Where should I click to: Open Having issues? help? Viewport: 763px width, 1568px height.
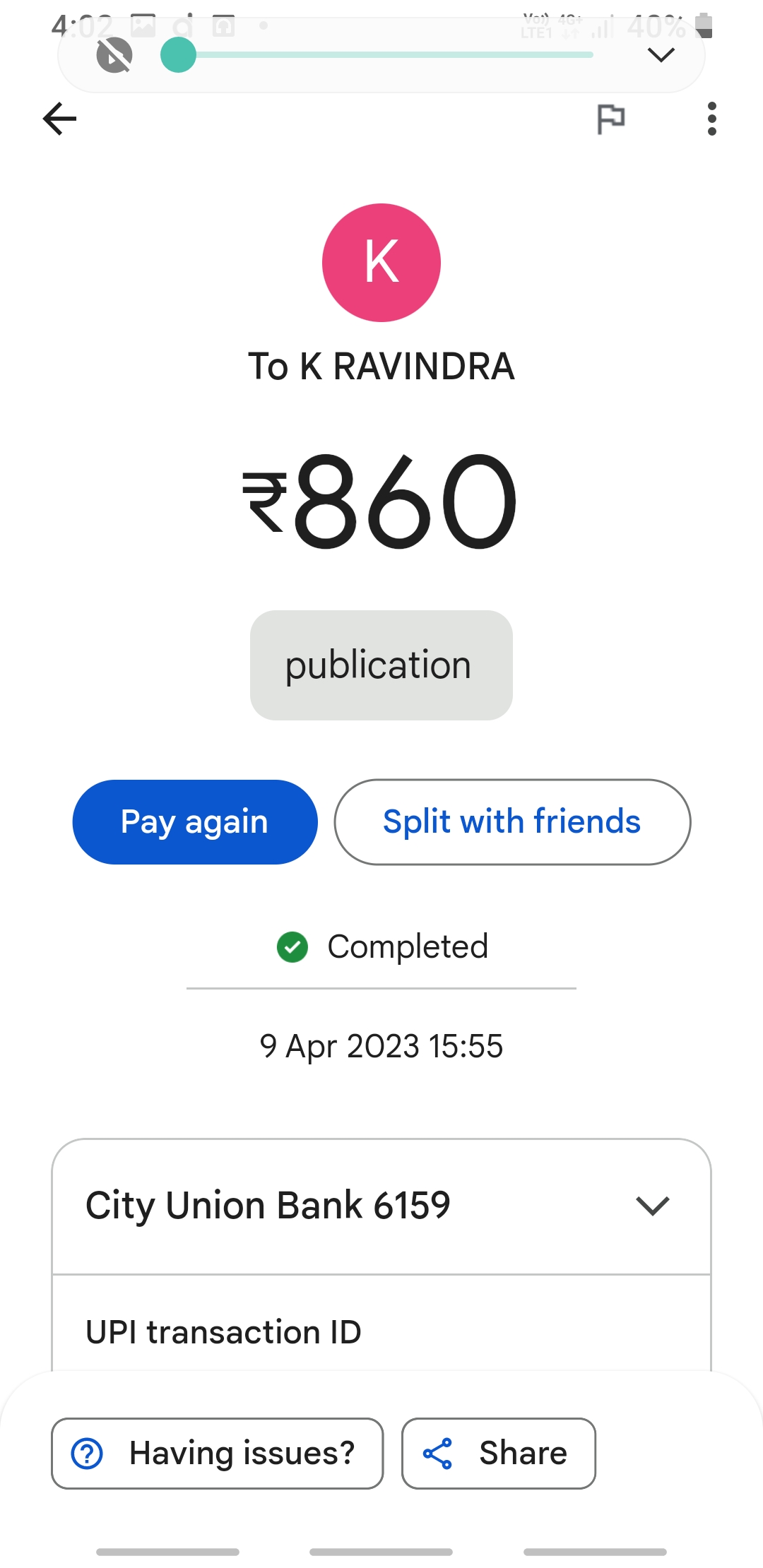tap(217, 1454)
